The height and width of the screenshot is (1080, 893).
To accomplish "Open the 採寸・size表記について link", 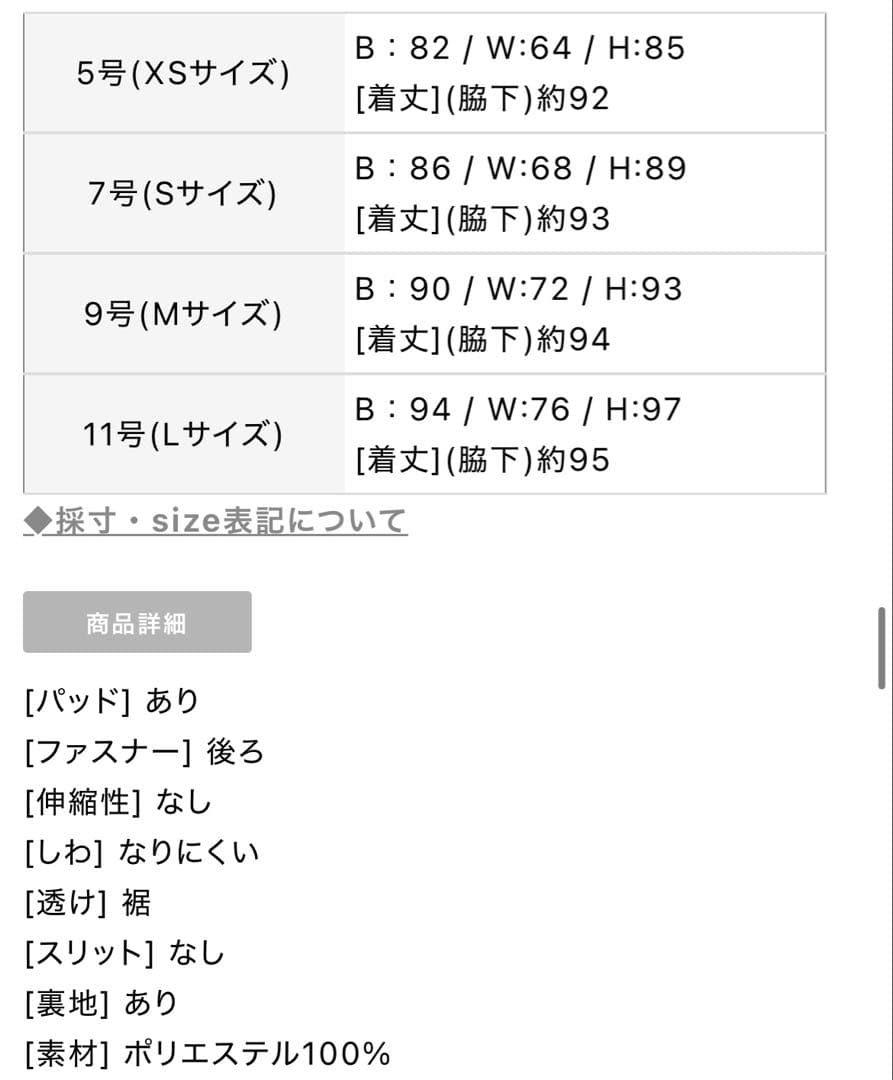I will coord(216,521).
